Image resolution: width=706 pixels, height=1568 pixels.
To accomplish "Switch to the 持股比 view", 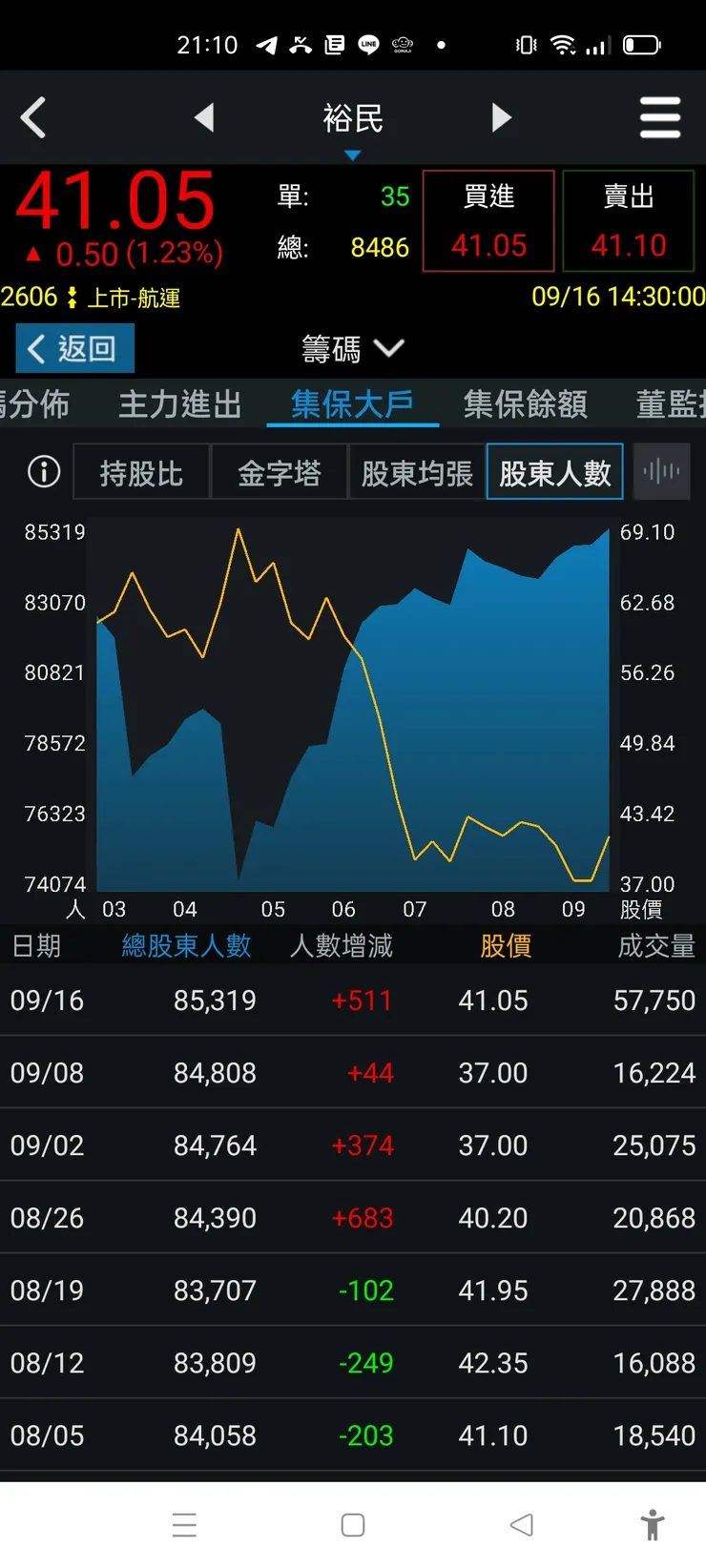I will click(141, 471).
